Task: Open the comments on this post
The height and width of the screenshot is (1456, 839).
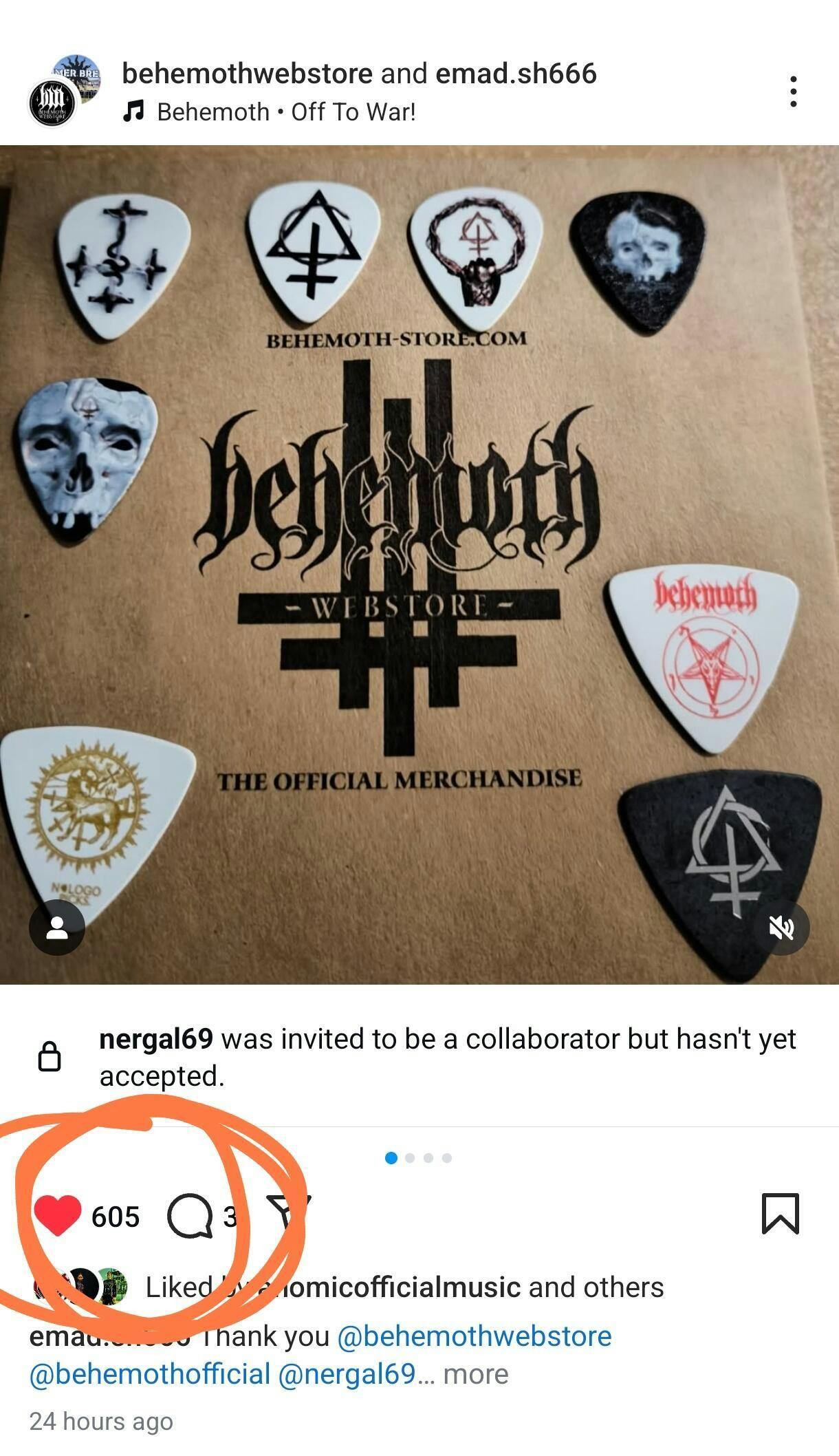Action: [x=190, y=1216]
